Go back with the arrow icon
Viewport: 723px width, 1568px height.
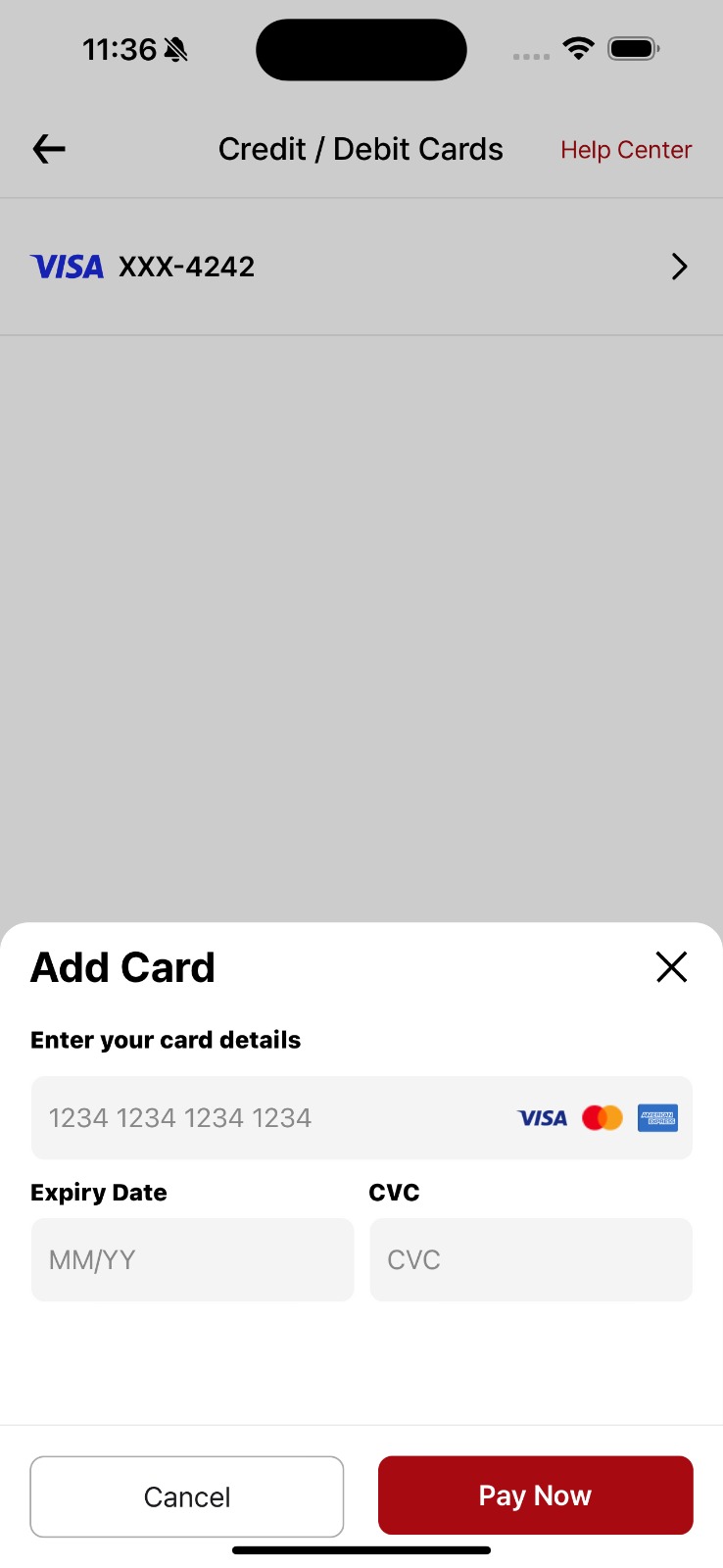[49, 149]
